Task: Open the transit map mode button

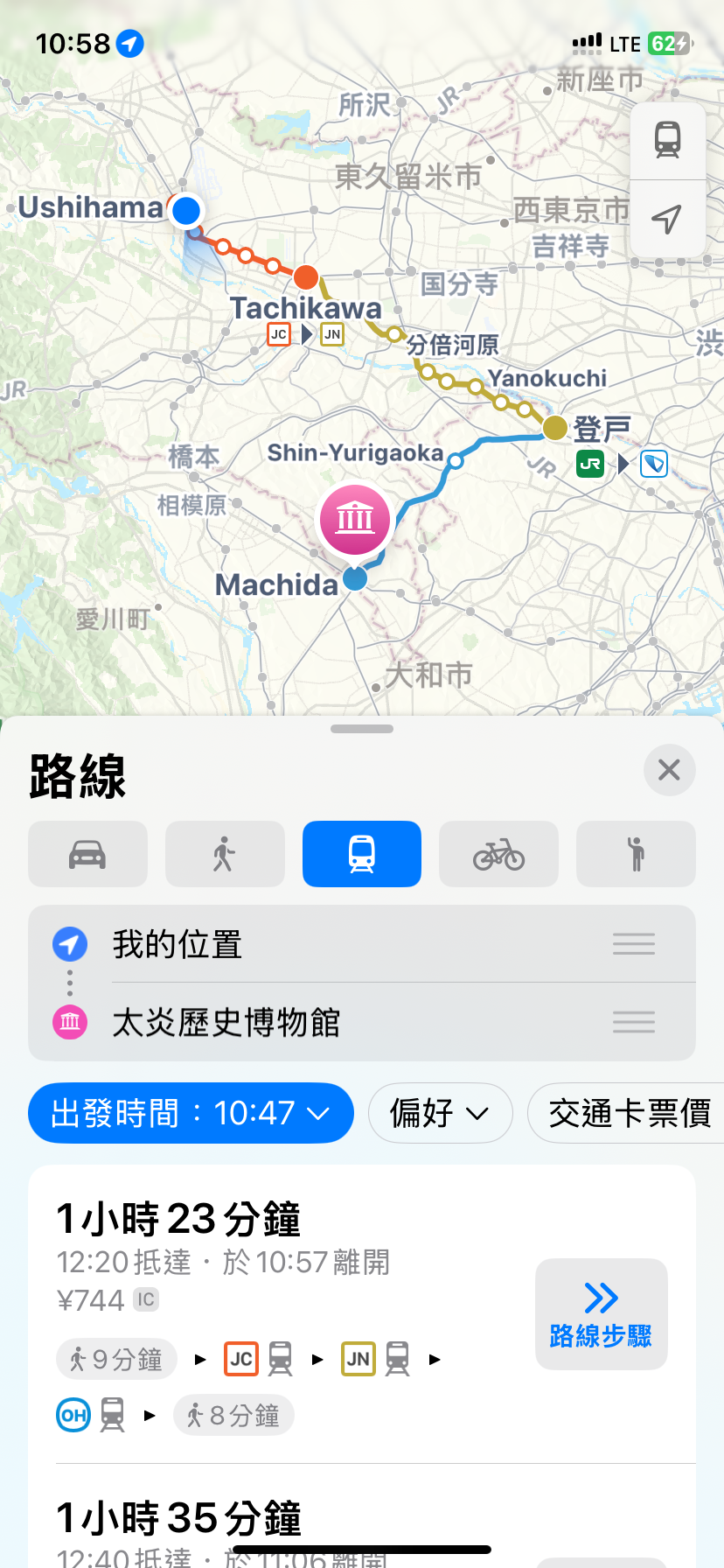Action: pyautogui.click(x=667, y=140)
